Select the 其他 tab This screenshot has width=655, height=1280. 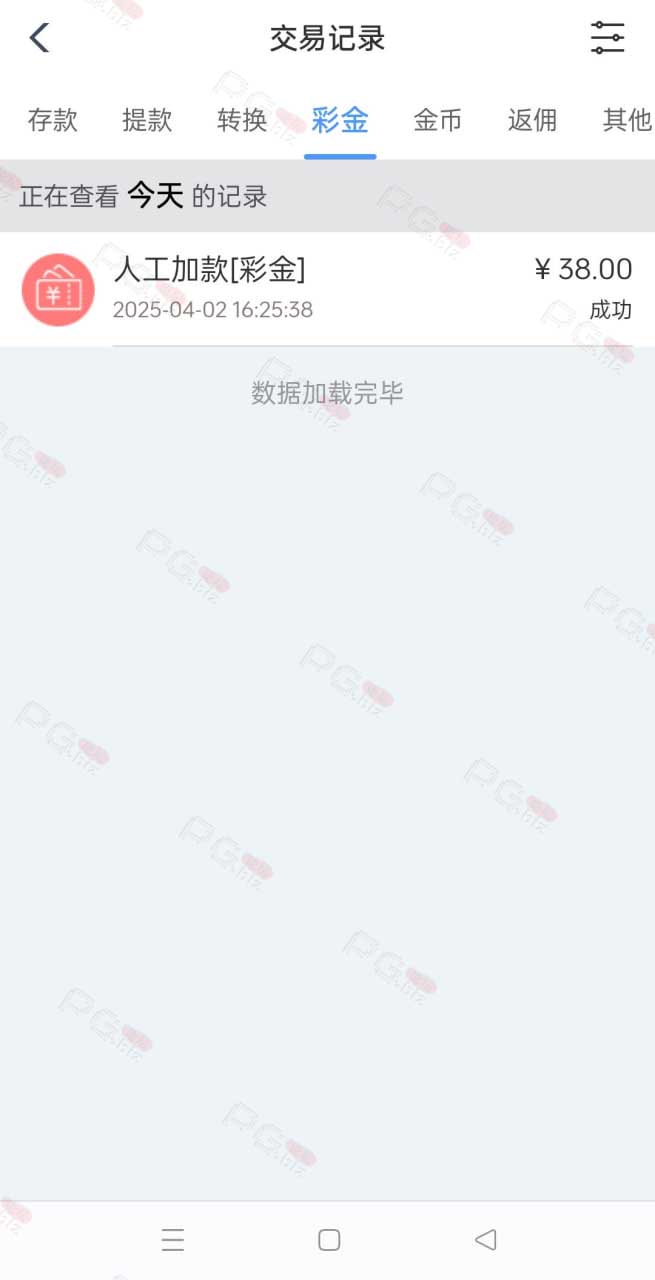tap(627, 121)
